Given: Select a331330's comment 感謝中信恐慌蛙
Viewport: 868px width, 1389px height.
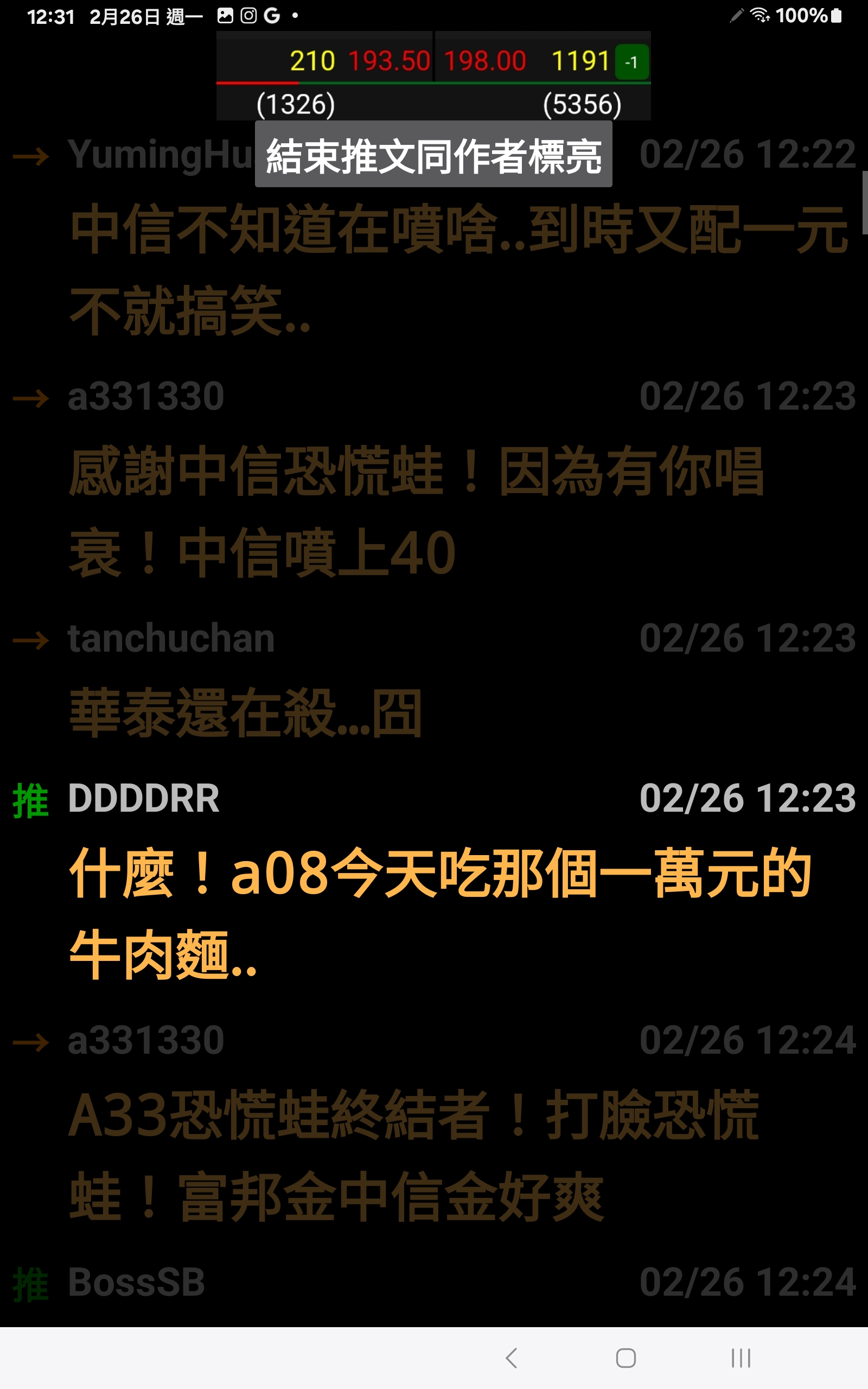Looking at the screenshot, I should pos(434,477).
